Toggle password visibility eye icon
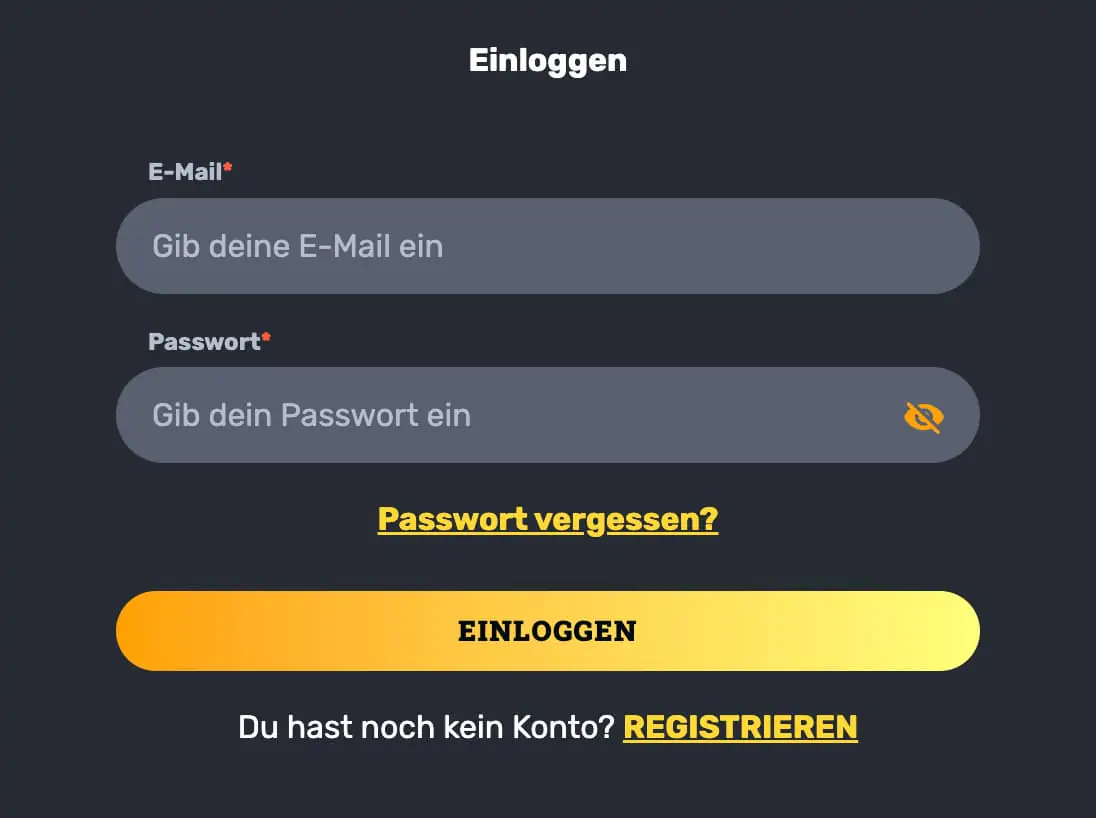1096x818 pixels. (x=923, y=417)
